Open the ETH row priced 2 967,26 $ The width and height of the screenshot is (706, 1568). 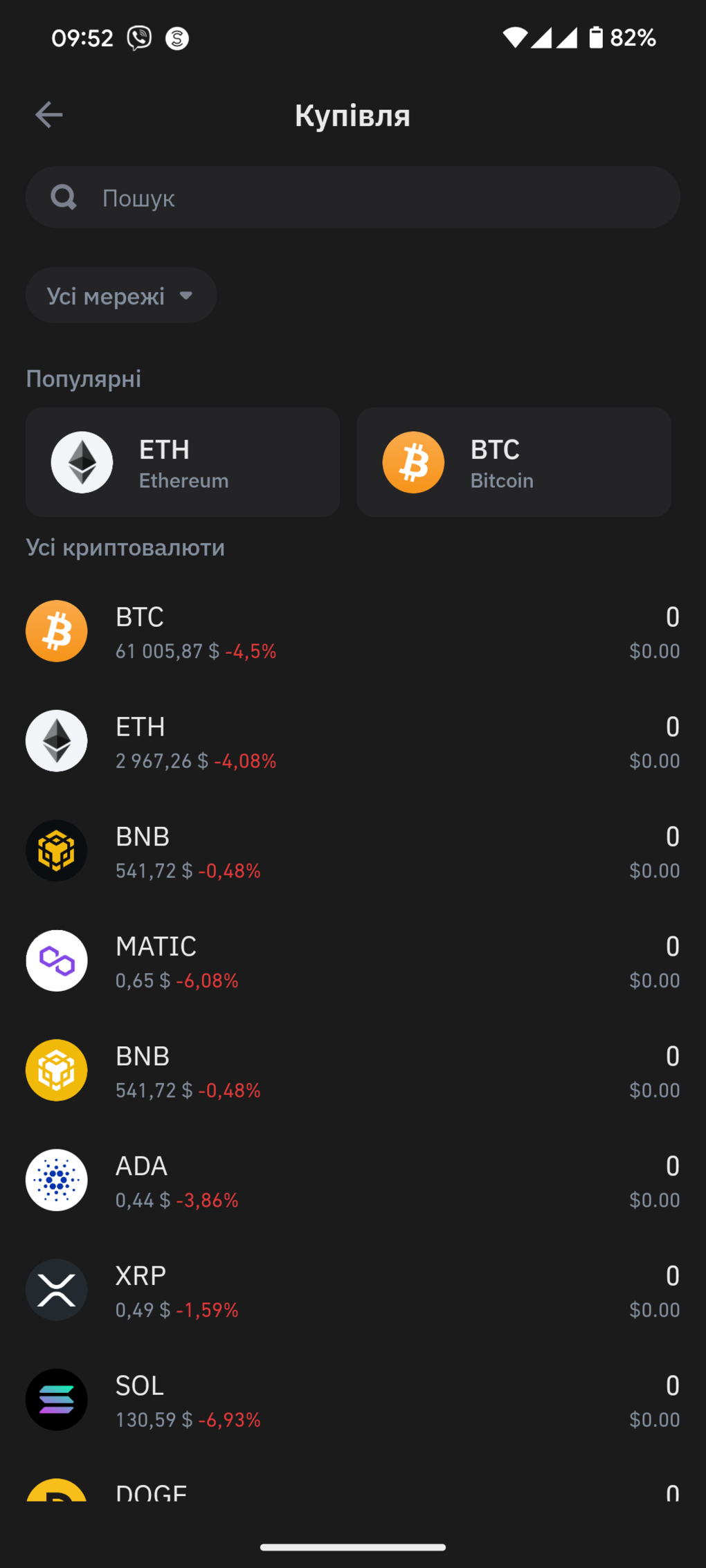[x=353, y=742]
